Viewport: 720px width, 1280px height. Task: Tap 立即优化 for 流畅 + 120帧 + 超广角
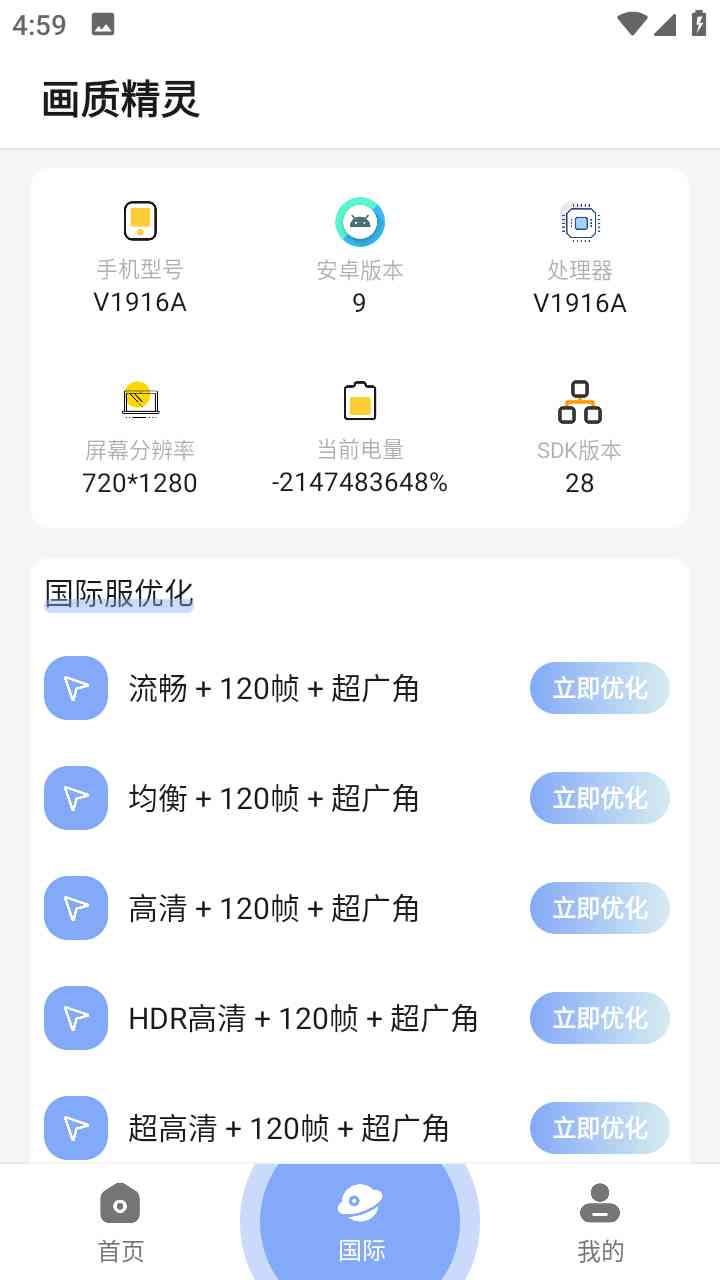(x=599, y=688)
